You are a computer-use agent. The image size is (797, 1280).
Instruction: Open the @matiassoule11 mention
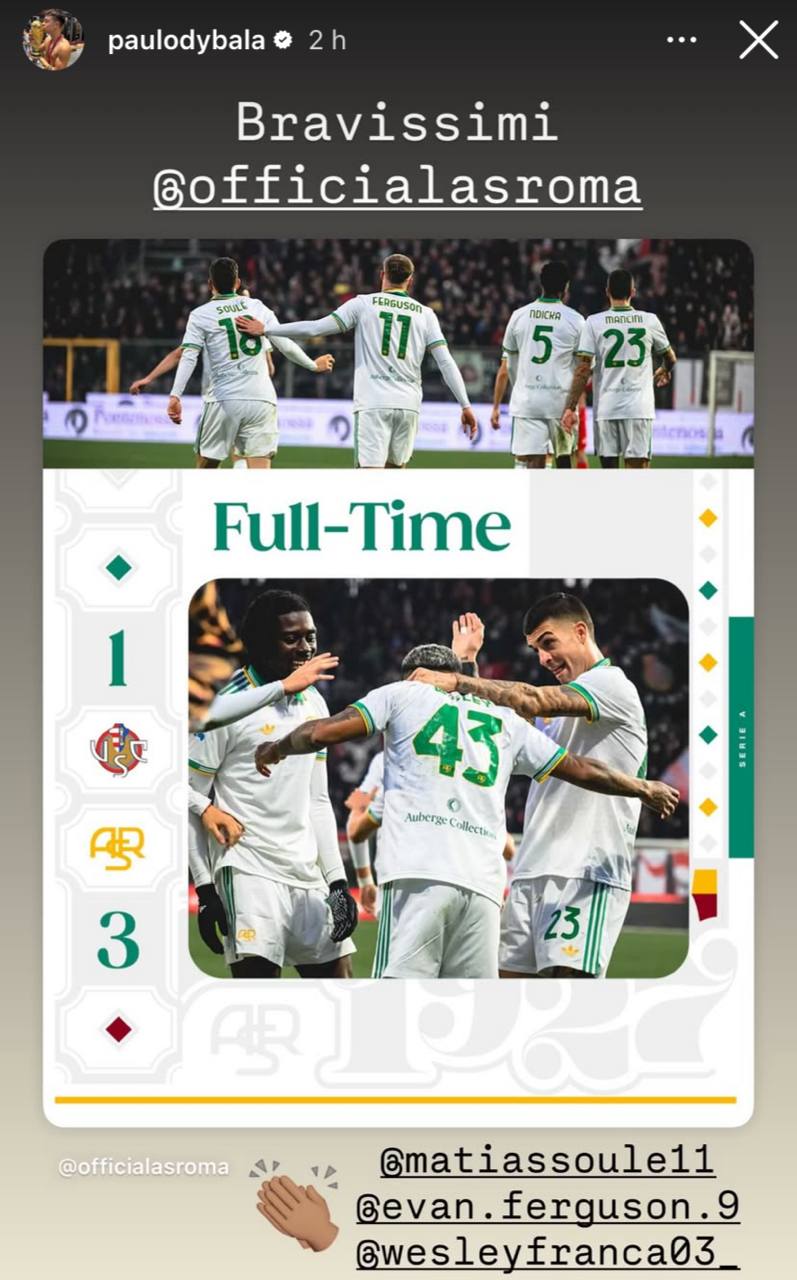point(547,1161)
